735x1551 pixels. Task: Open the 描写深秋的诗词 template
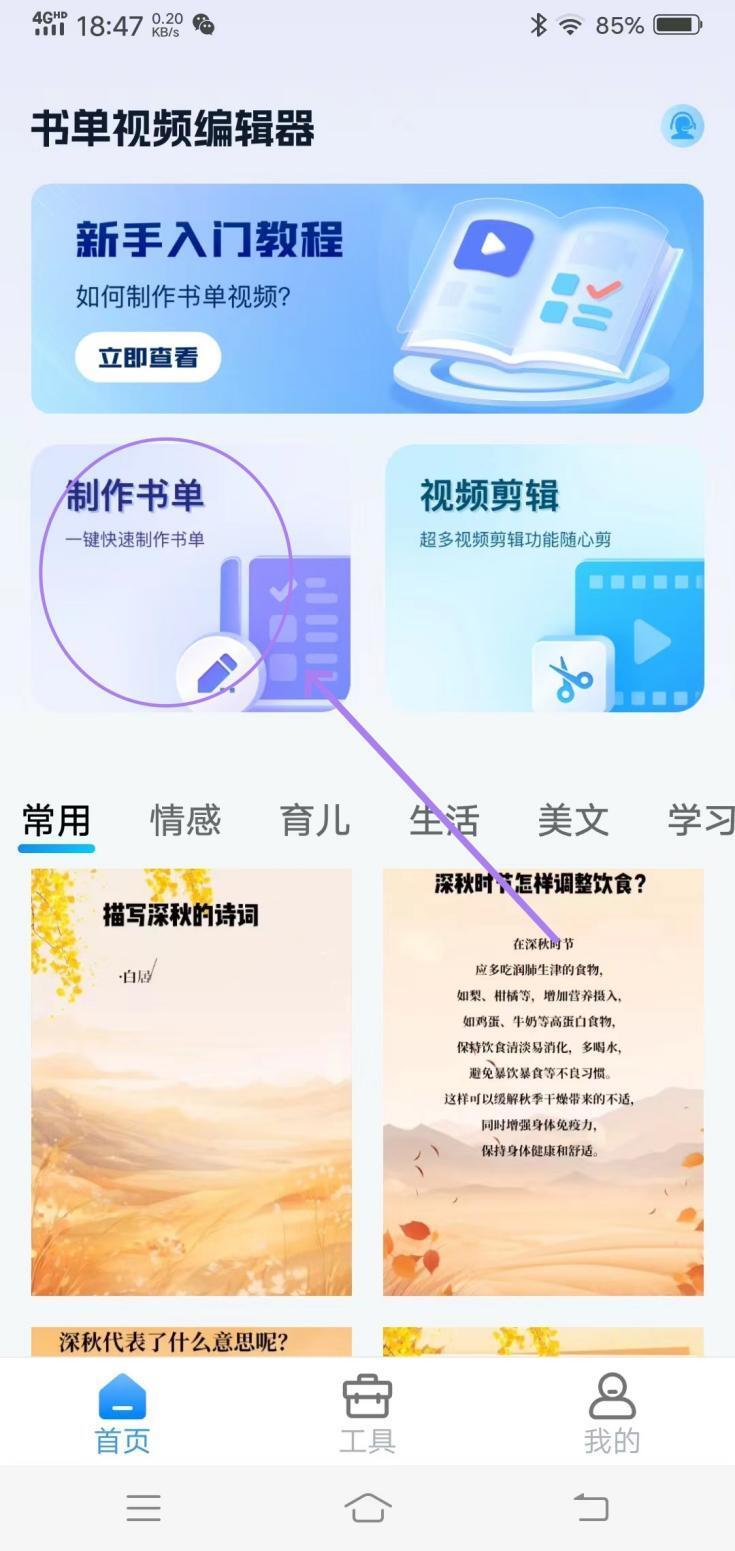(191, 1082)
